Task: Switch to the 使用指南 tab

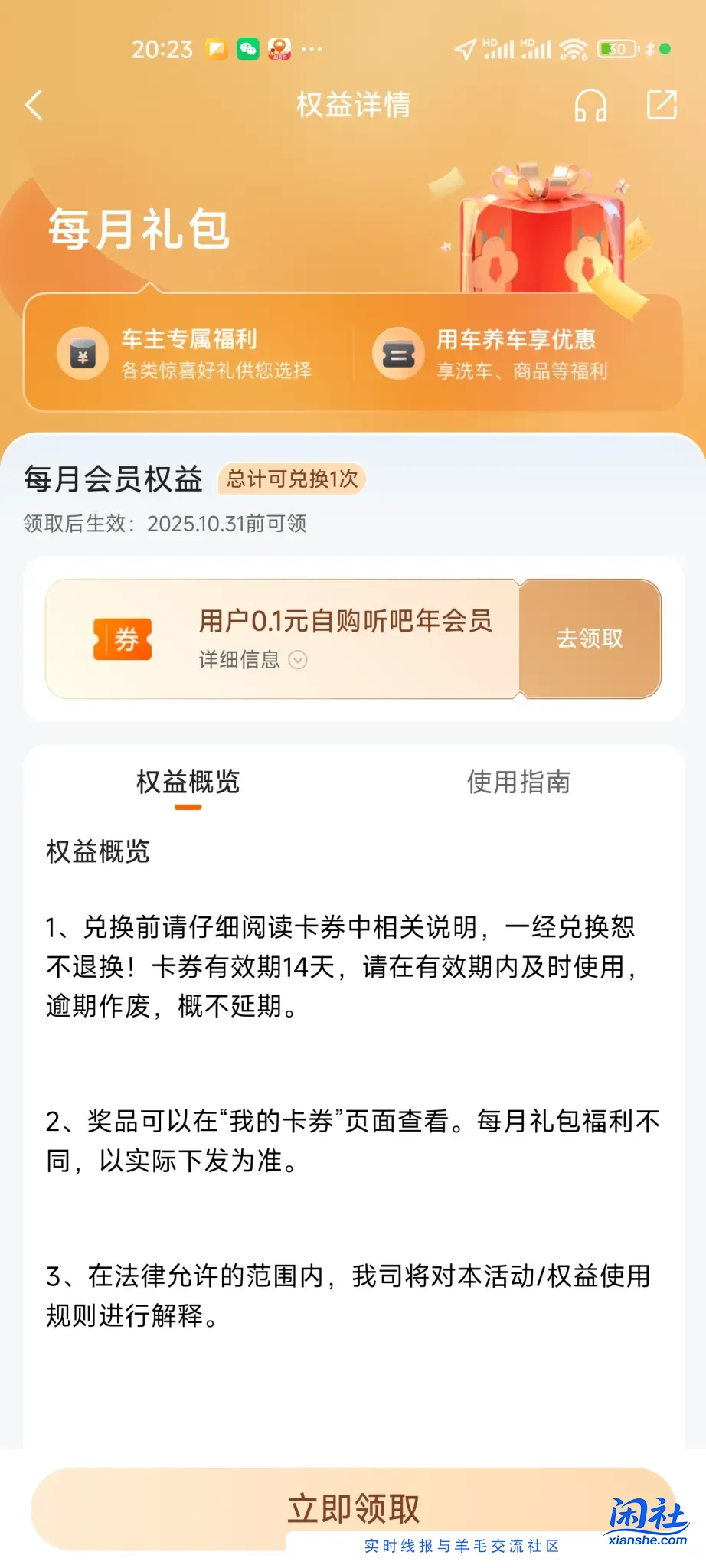Action: point(518,783)
